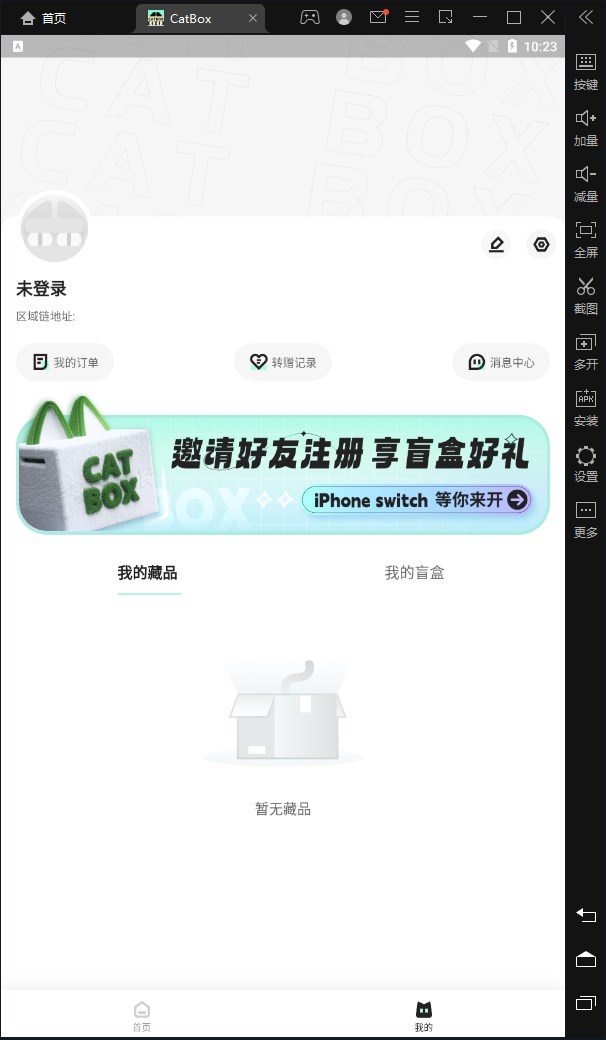Image resolution: width=606 pixels, height=1040 pixels.
Task: Go to 首页 in bottom navigation
Action: point(142,1015)
